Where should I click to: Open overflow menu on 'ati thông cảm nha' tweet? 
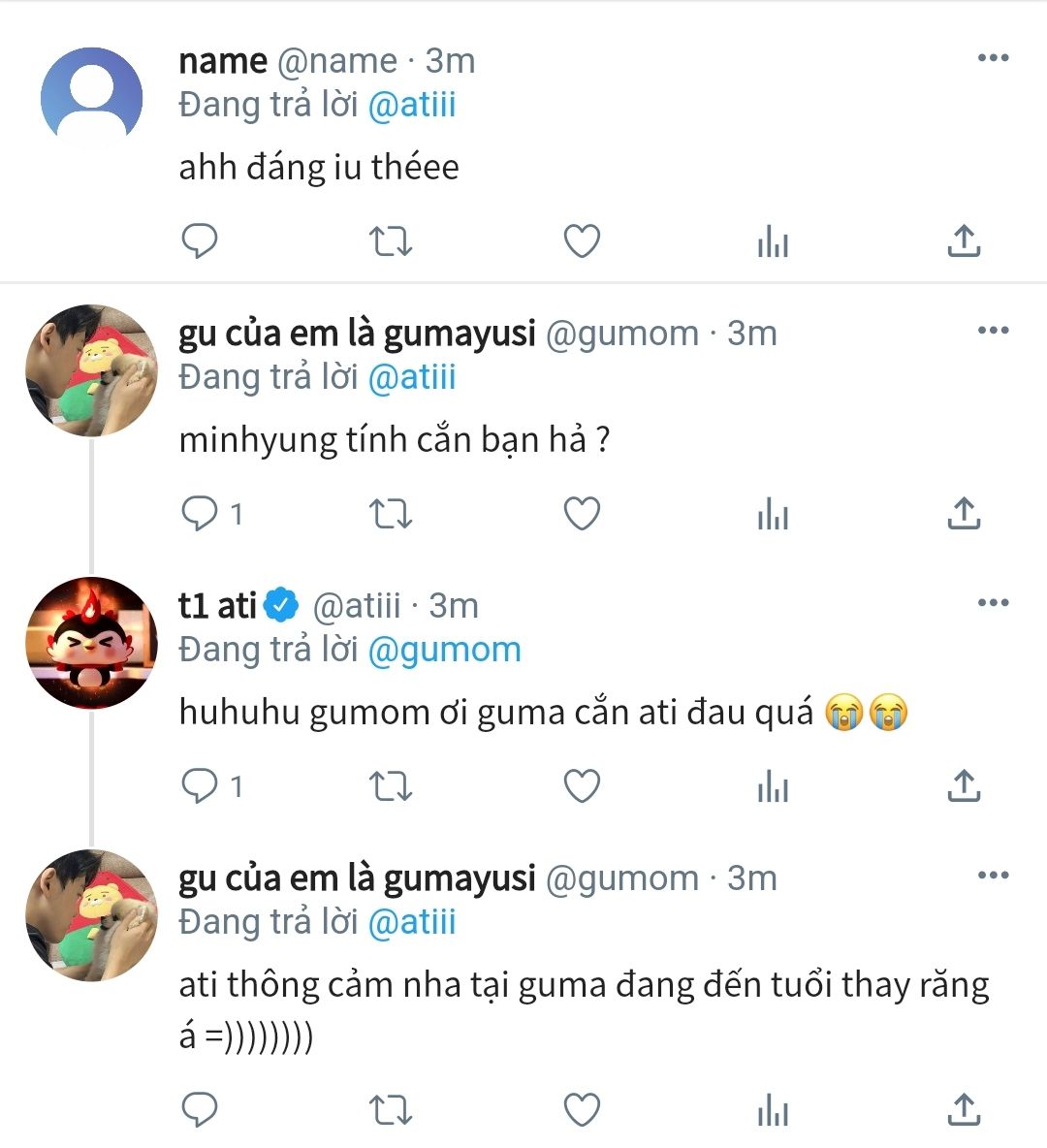click(x=993, y=877)
